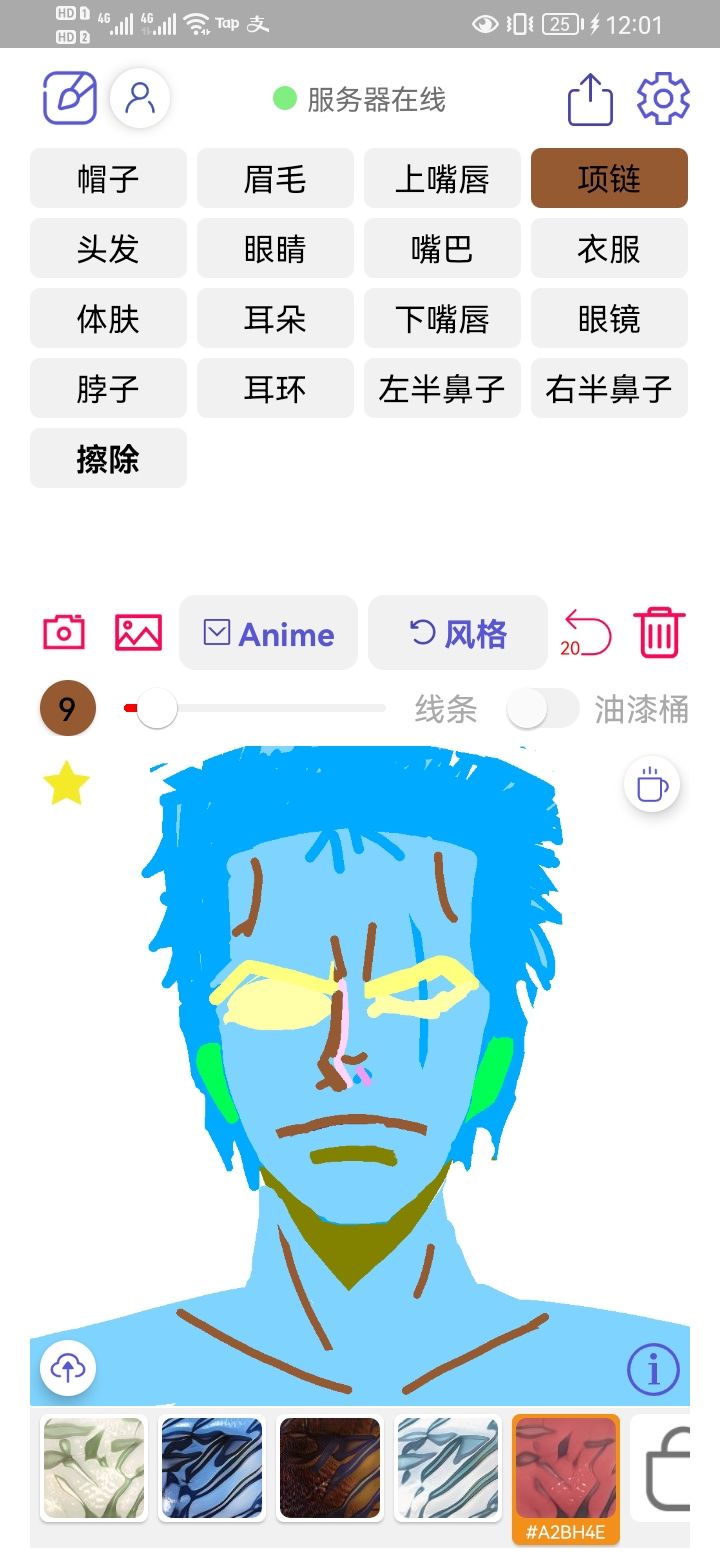Share the drawing via export icon
720x1560 pixels.
590,99
